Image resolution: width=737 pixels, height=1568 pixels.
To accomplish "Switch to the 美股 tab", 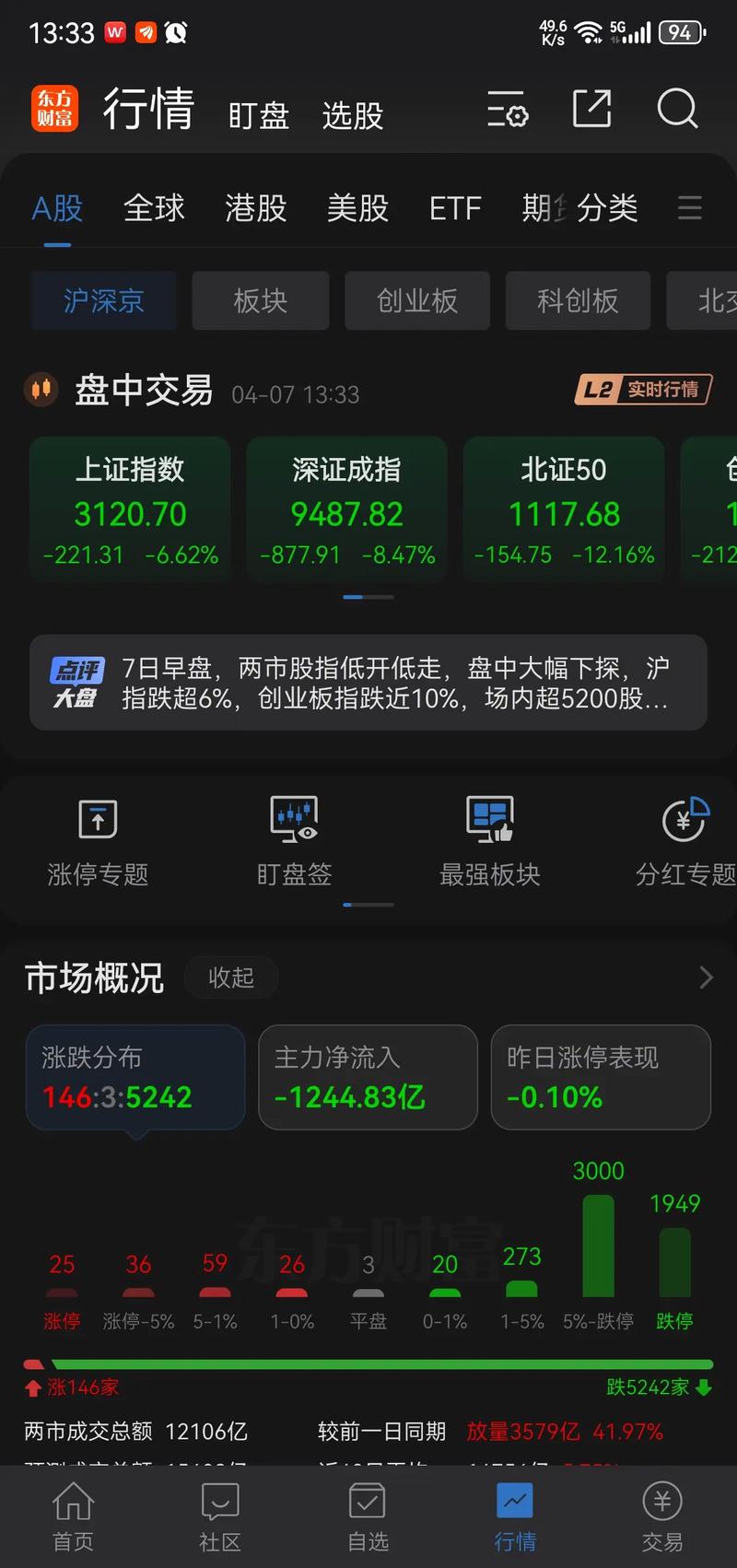I will click(x=358, y=208).
